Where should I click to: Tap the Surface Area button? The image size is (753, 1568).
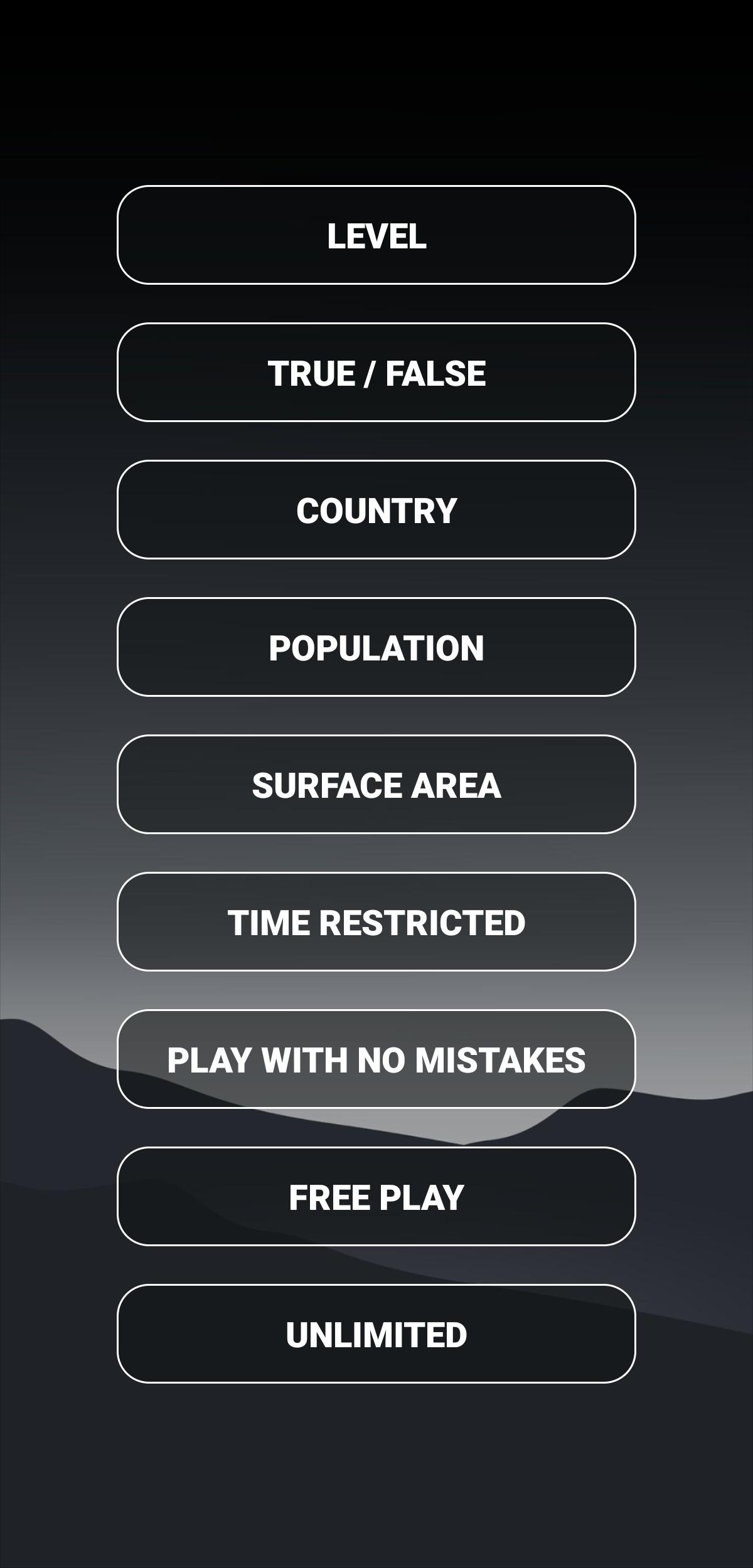tap(376, 785)
